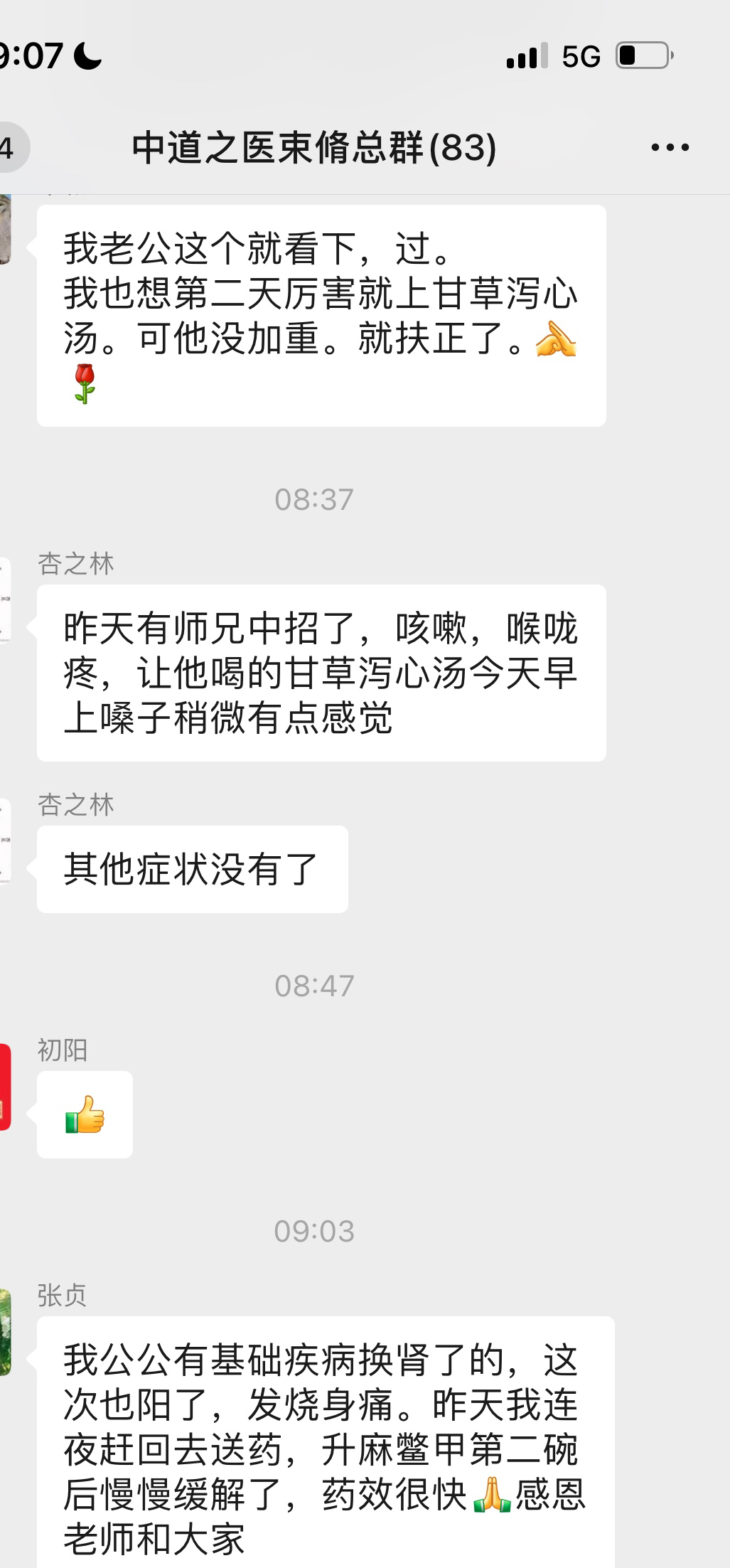Tap the 08:47 timestamp
The image size is (730, 1568).
[x=316, y=985]
